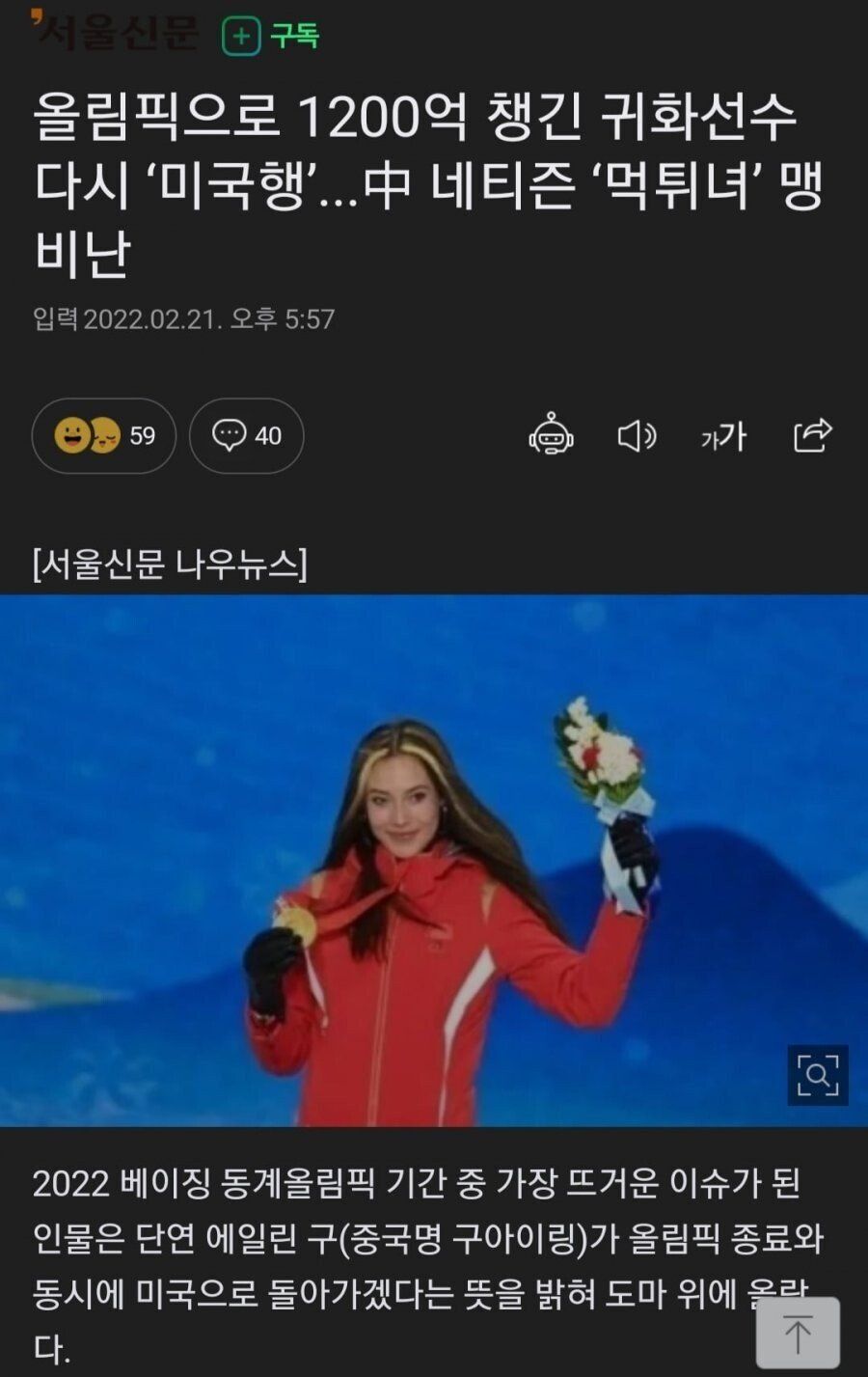Change font size with 가가 icon
Screen dimensions: 868x1377
(723, 437)
